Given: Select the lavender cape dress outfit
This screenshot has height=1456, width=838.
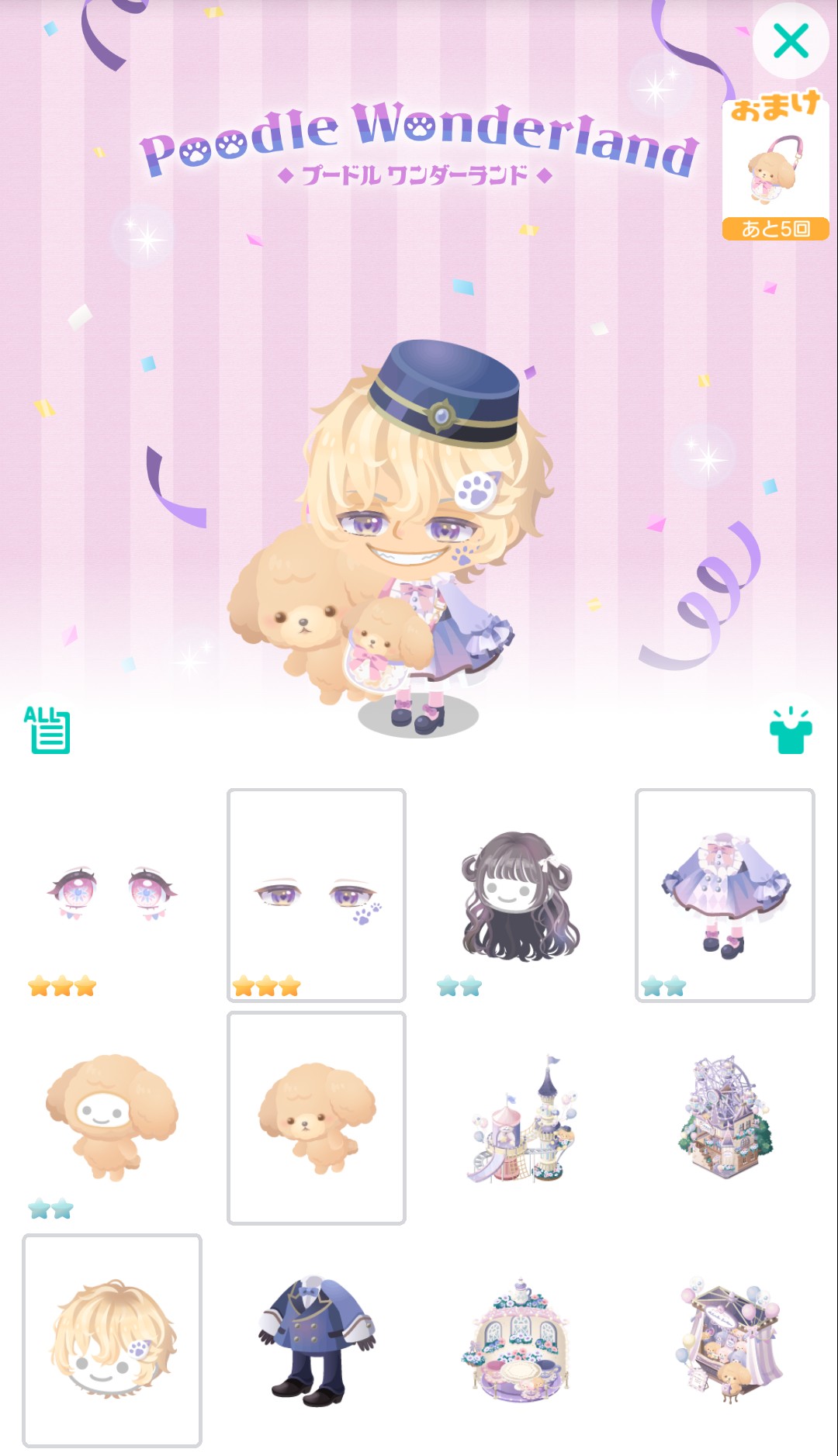Looking at the screenshot, I should 725,894.
